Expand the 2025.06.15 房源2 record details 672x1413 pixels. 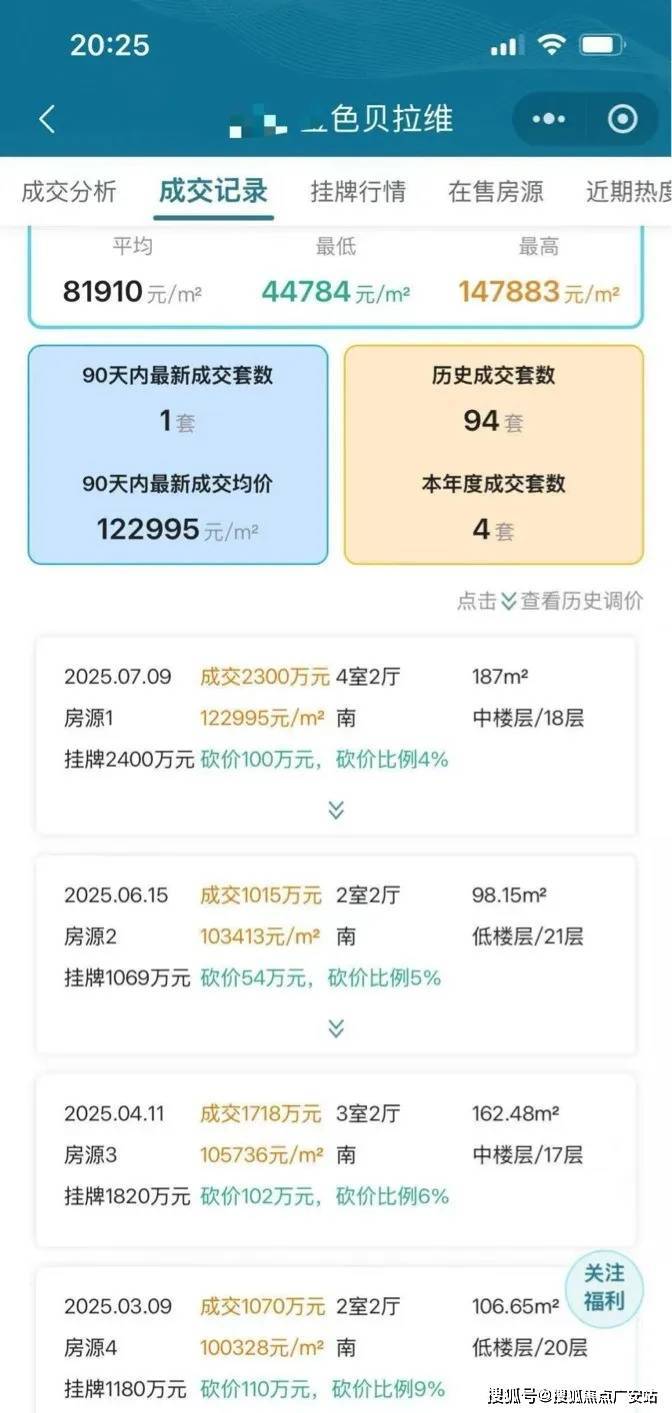pos(336,1028)
